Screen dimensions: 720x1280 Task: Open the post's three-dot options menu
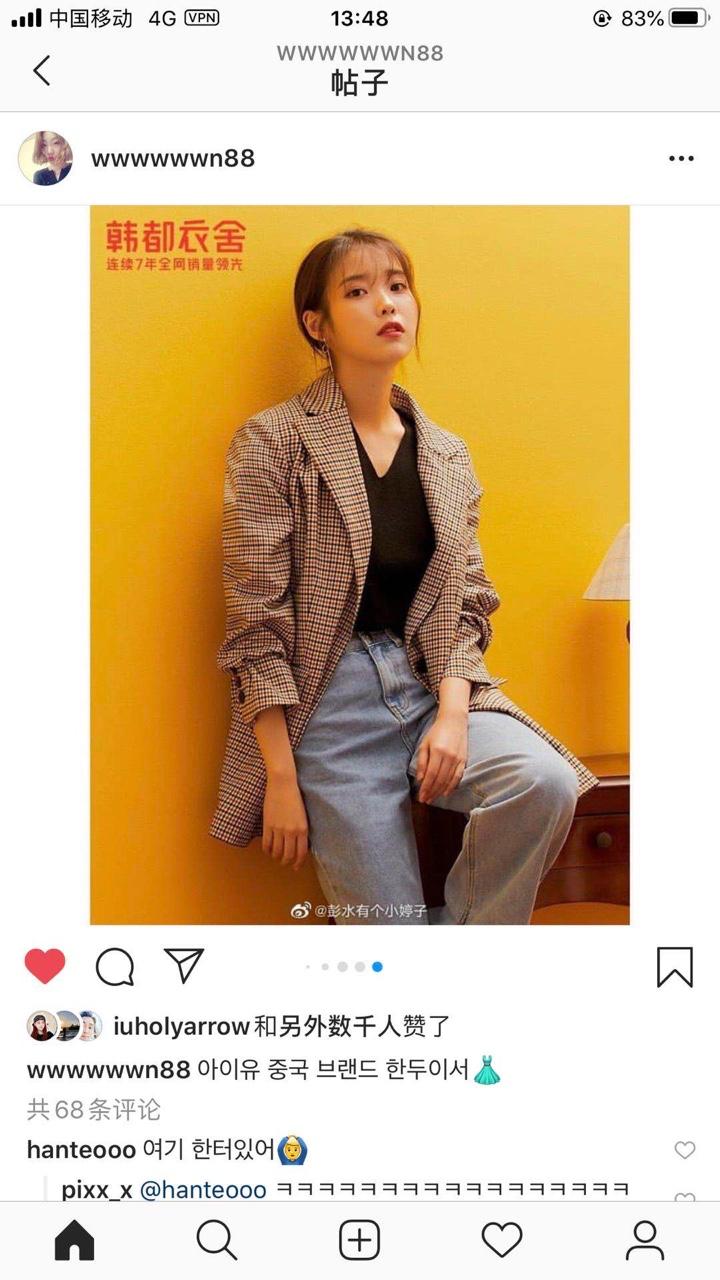click(681, 158)
